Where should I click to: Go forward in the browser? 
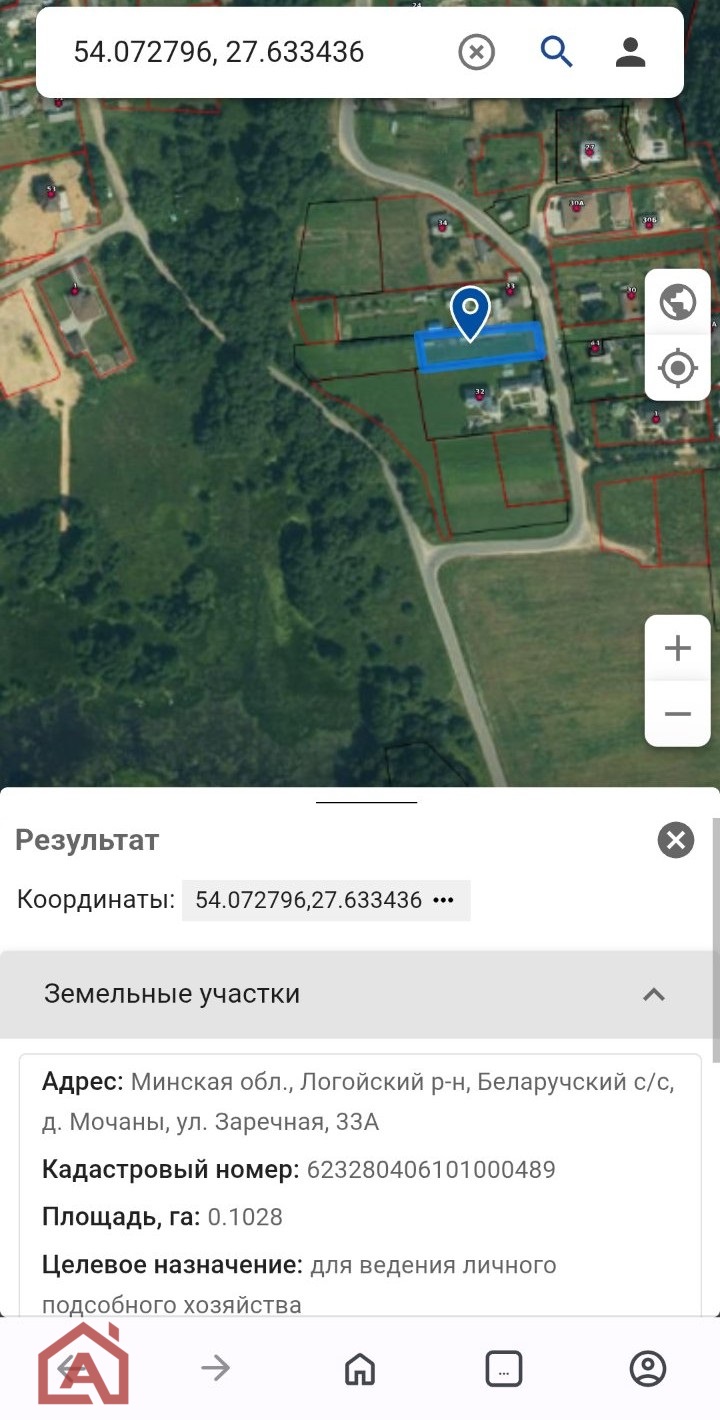(x=216, y=1368)
